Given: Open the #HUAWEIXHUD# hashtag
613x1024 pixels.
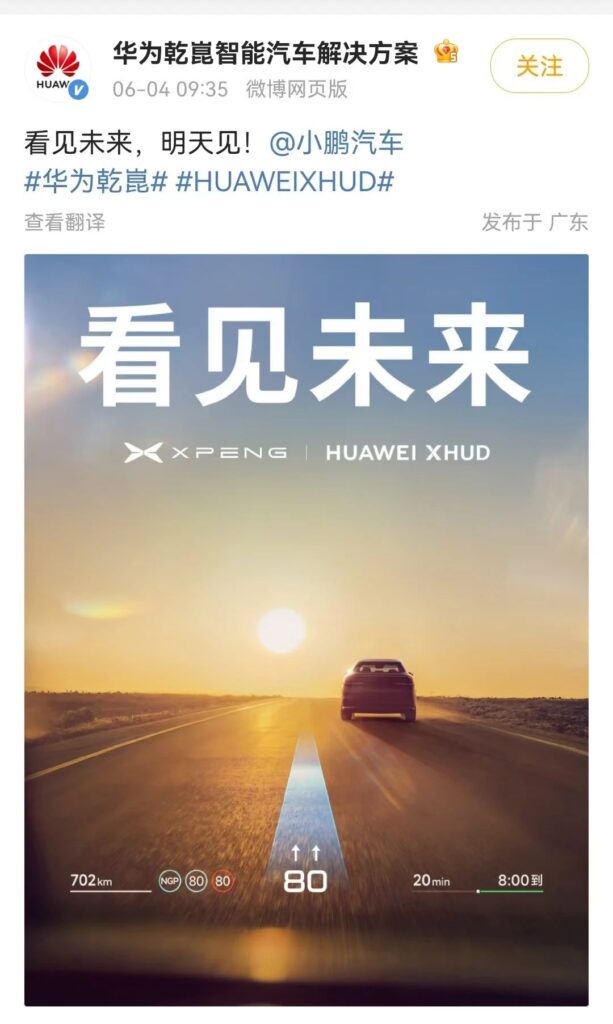Looking at the screenshot, I should [x=285, y=181].
